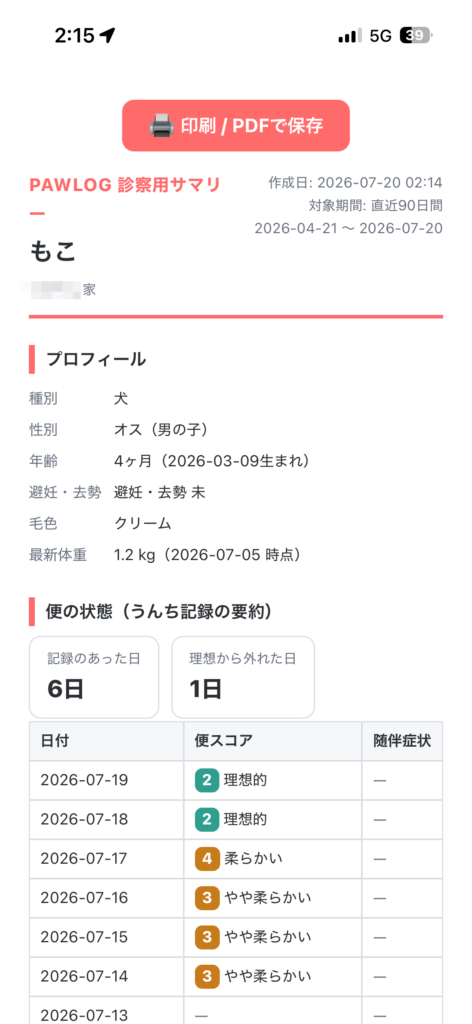
Task: Tap the 印刷 / PDFで保存 button
Action: click(x=236, y=125)
